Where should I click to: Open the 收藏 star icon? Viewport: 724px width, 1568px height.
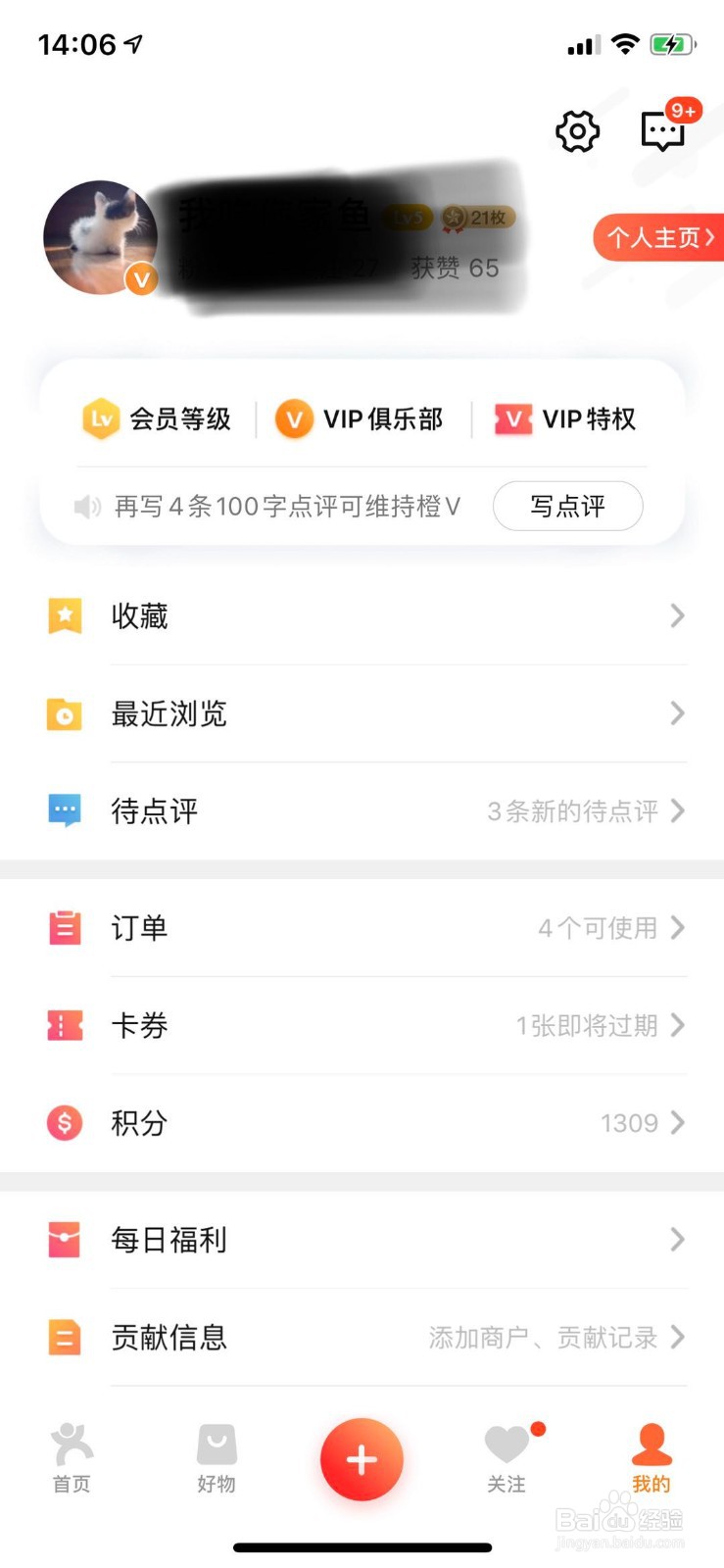pos(64,615)
